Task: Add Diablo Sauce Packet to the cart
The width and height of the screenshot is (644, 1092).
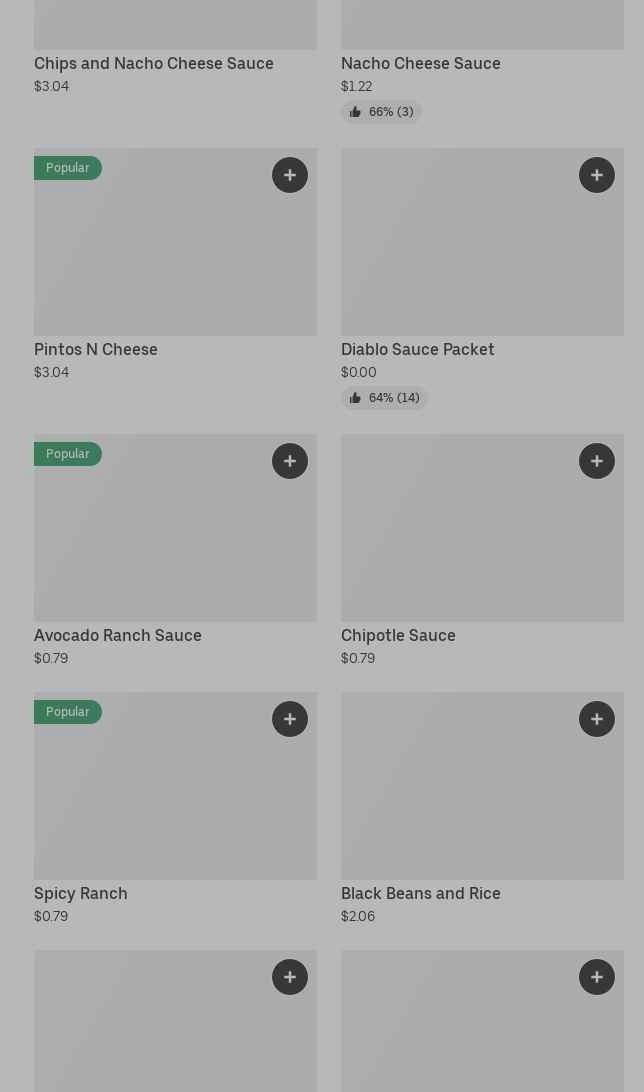Action: click(597, 175)
